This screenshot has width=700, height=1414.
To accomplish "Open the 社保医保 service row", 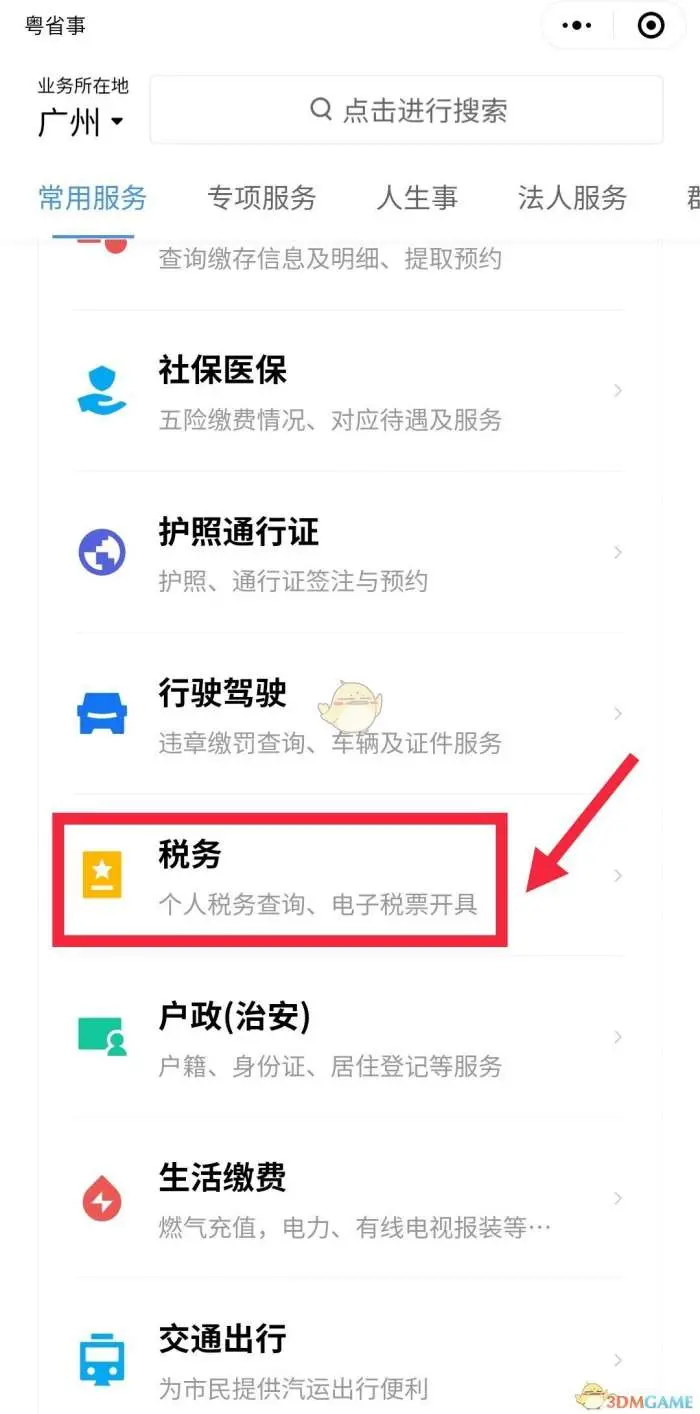I will coord(350,391).
